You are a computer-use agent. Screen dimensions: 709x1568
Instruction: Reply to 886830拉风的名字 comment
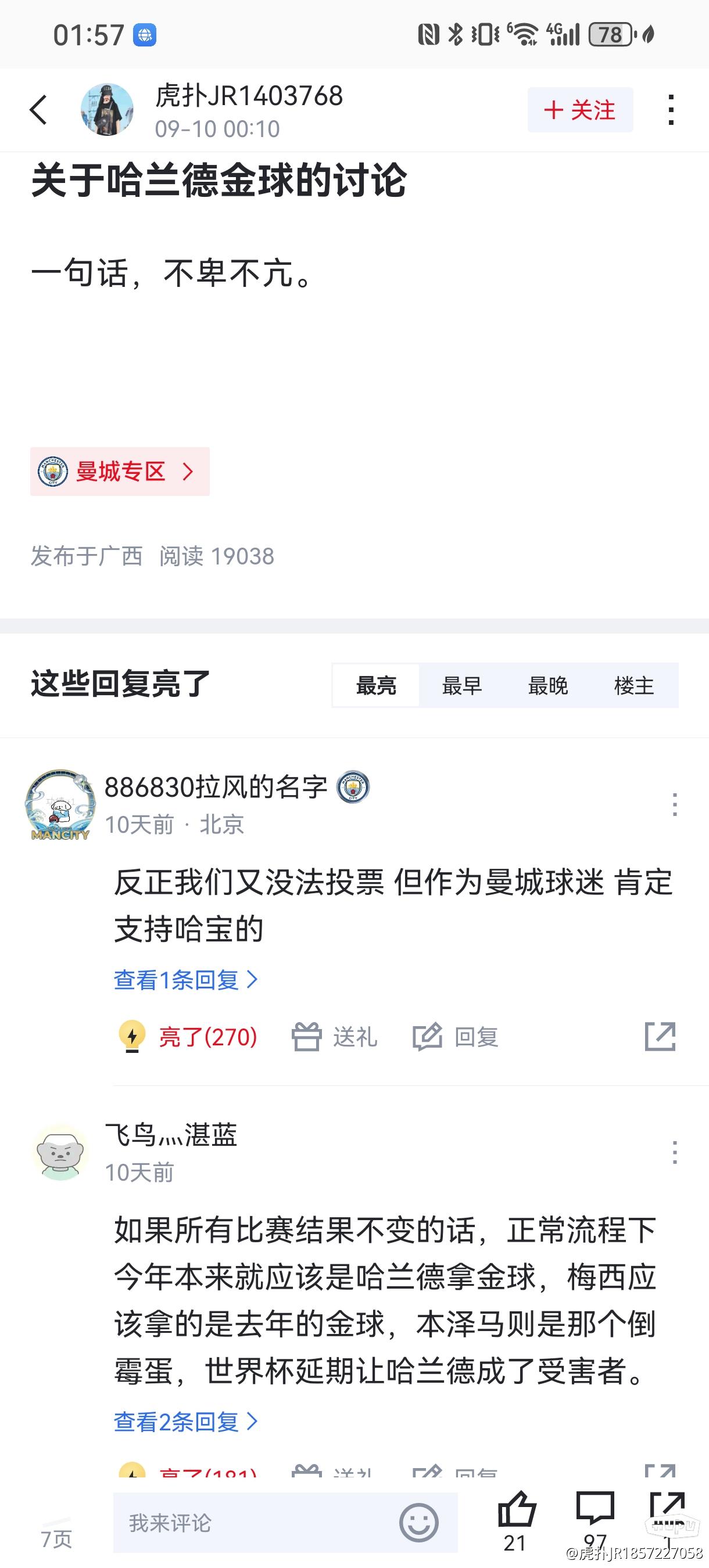click(x=456, y=1037)
